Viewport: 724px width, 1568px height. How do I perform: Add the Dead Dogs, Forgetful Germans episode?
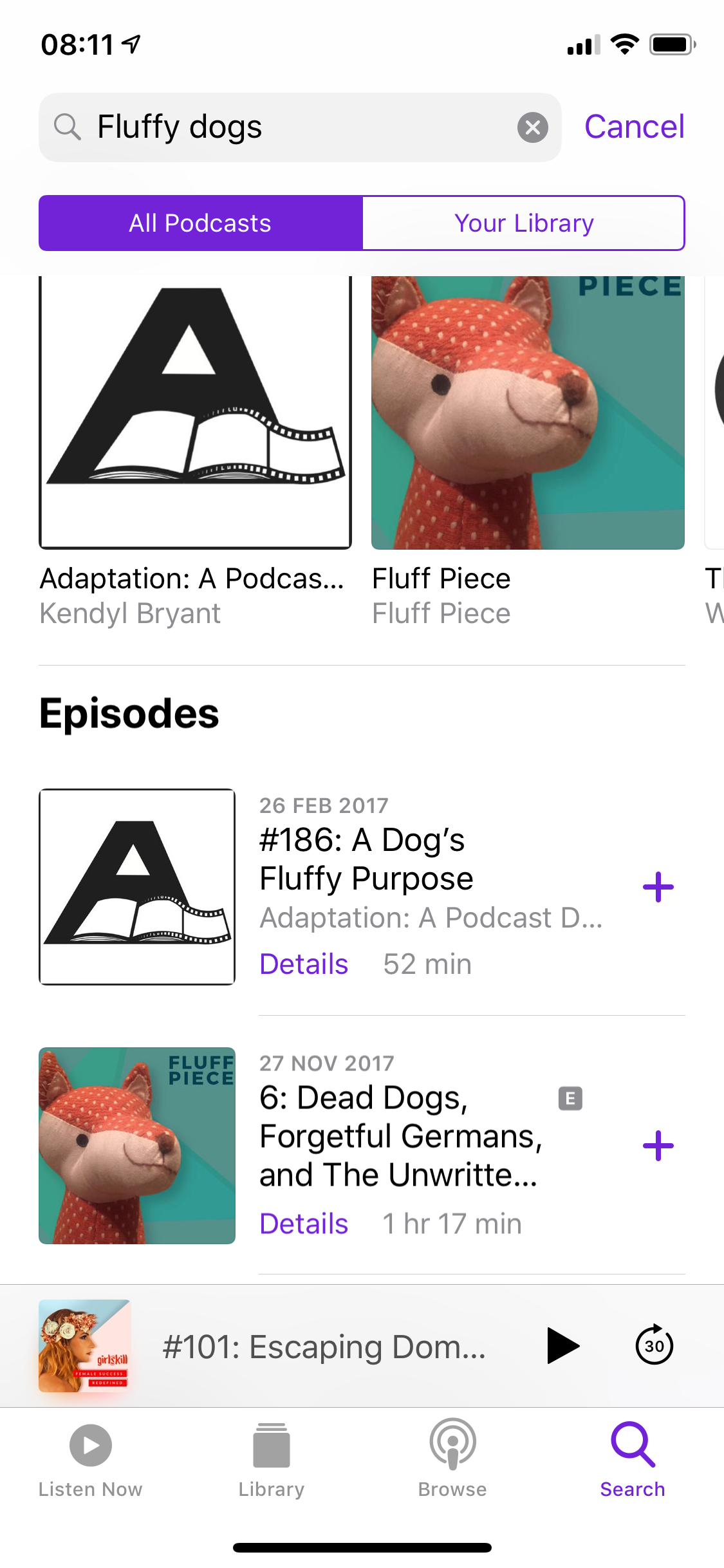pos(658,1146)
